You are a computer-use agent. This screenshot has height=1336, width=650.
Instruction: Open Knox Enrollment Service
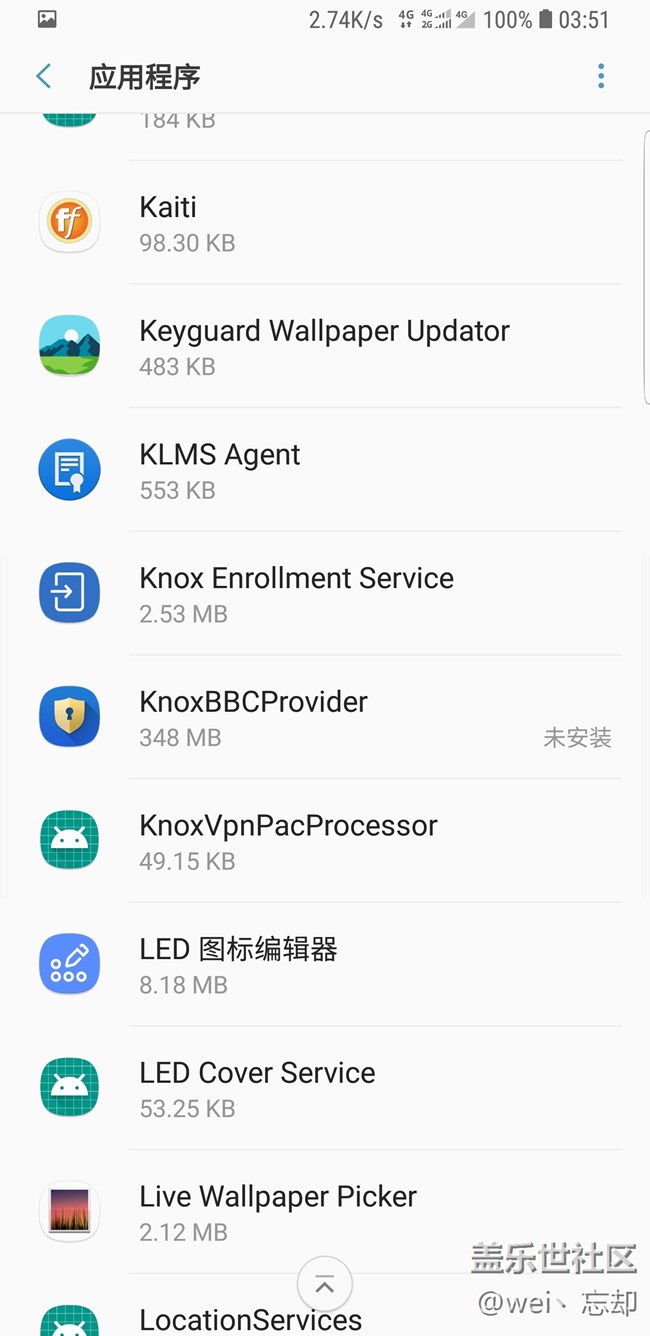[x=325, y=594]
